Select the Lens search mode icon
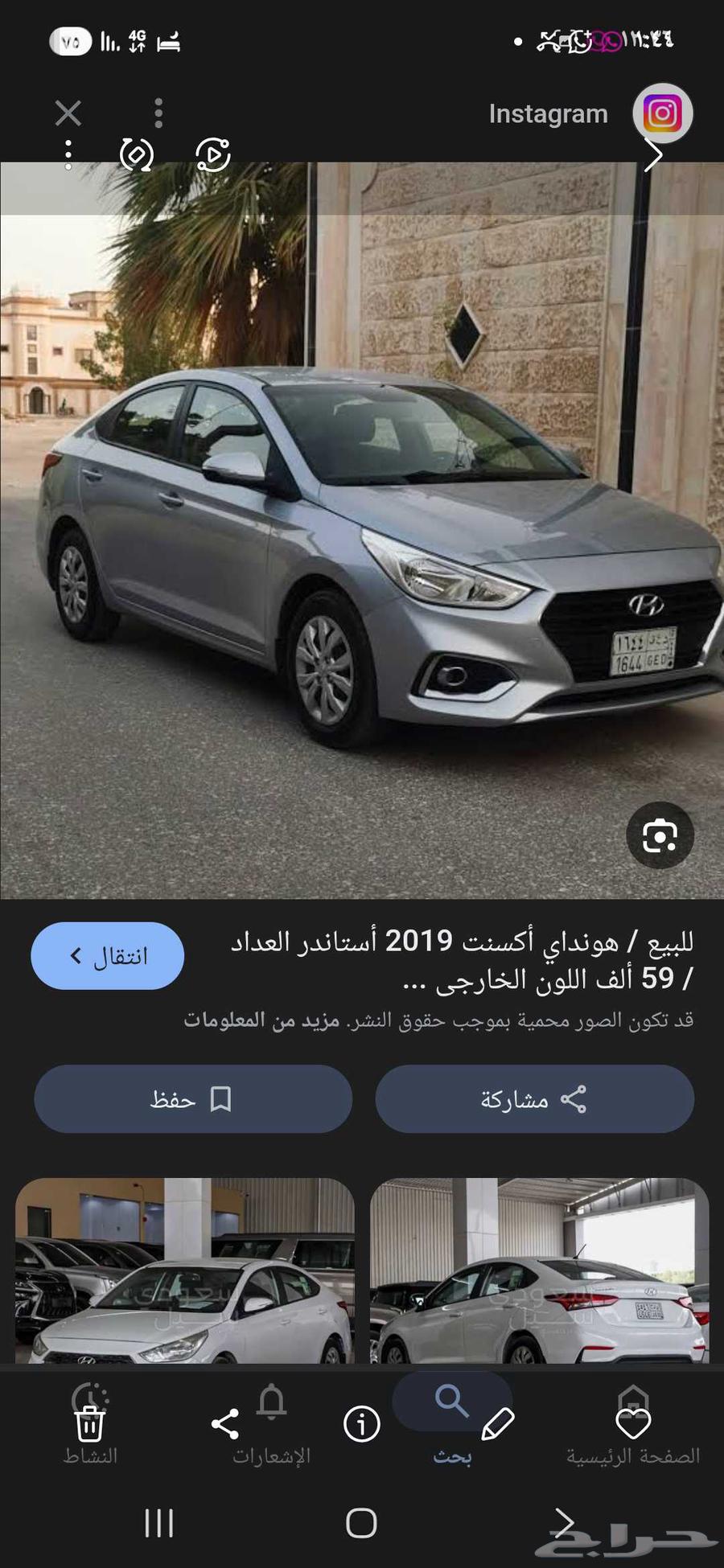Image resolution: width=724 pixels, height=1568 pixels. 211,153
